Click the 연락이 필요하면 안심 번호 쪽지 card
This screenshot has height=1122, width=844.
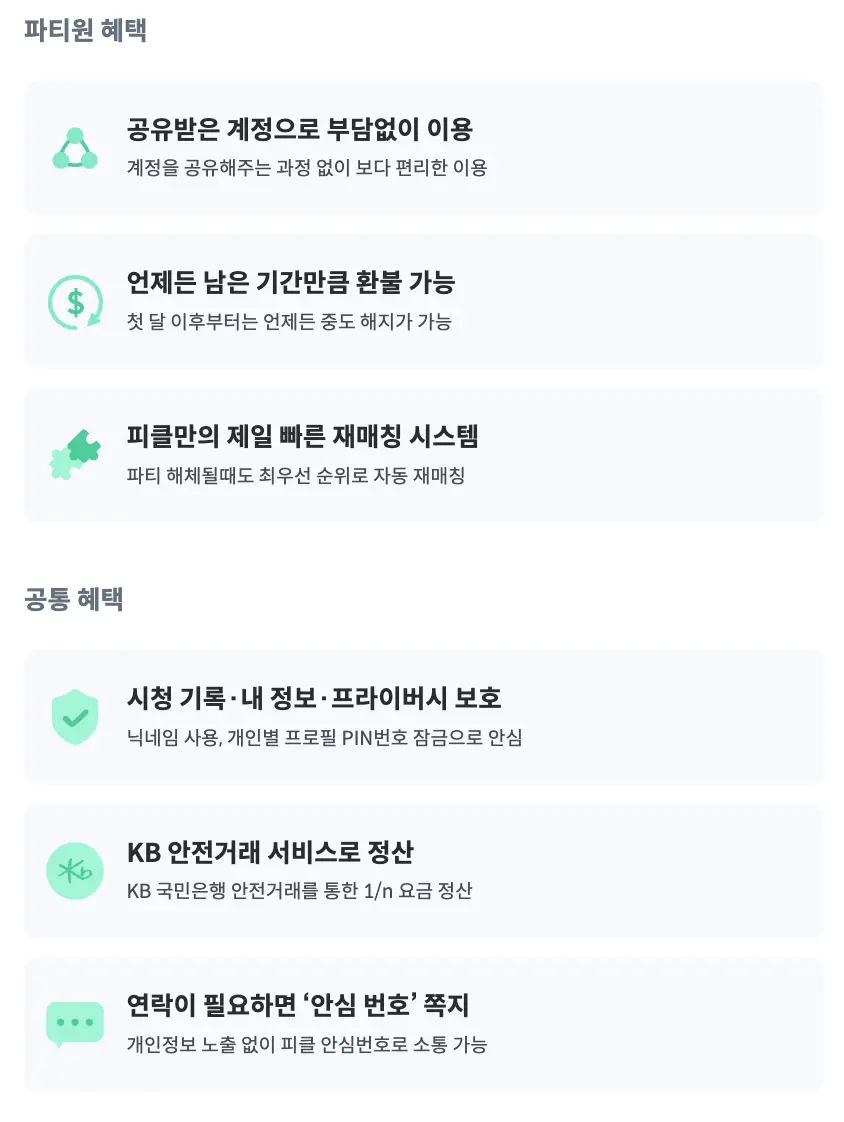[x=422, y=1025]
